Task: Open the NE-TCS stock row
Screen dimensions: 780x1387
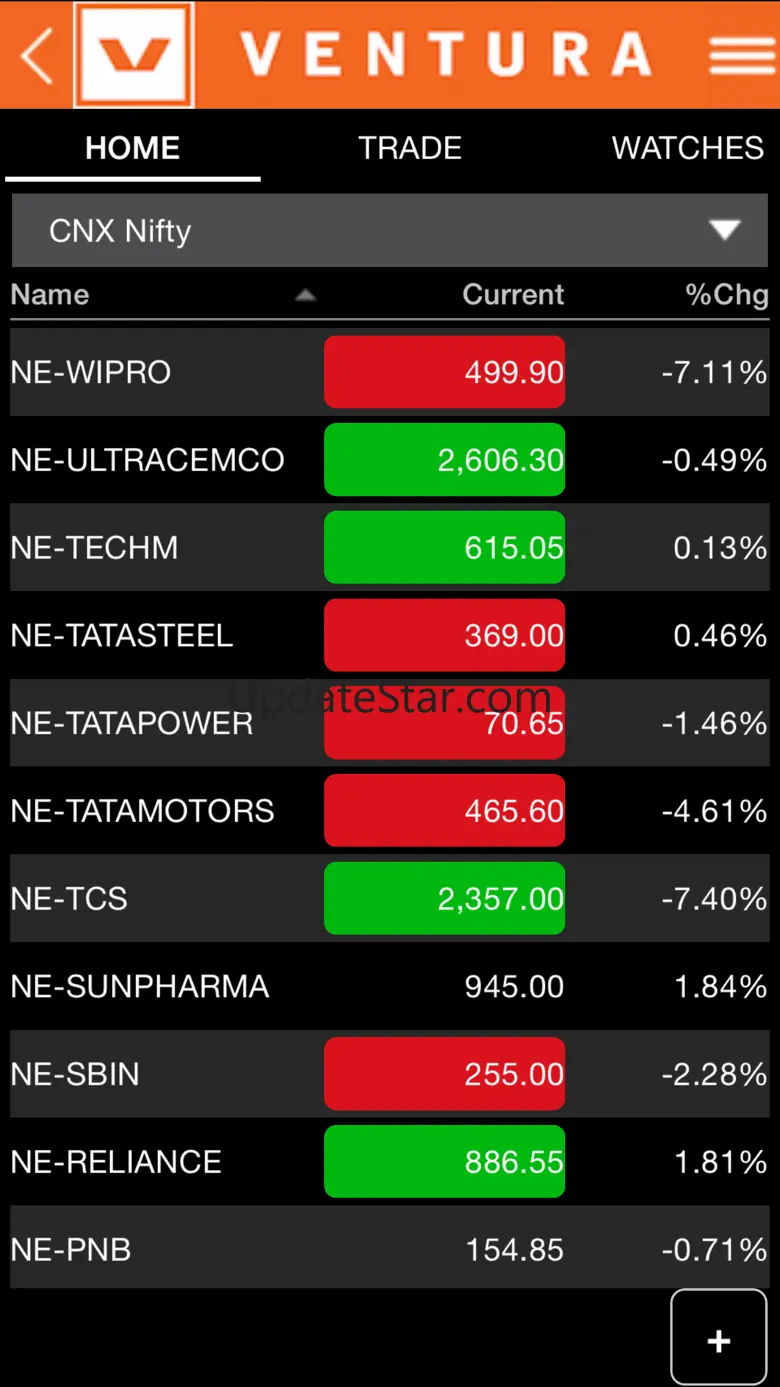Action: tap(390, 898)
